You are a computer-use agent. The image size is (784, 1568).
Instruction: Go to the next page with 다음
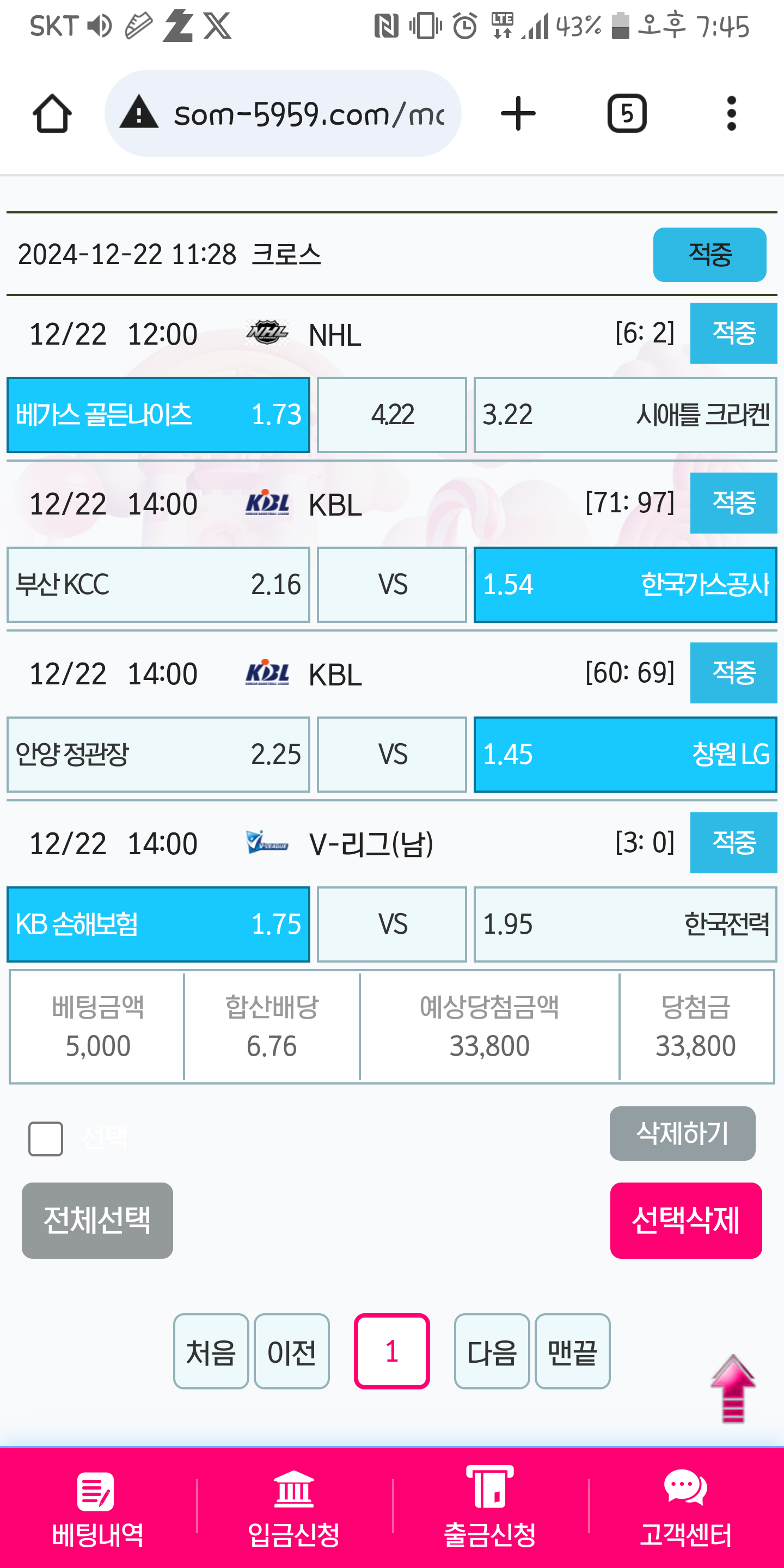coord(492,1351)
